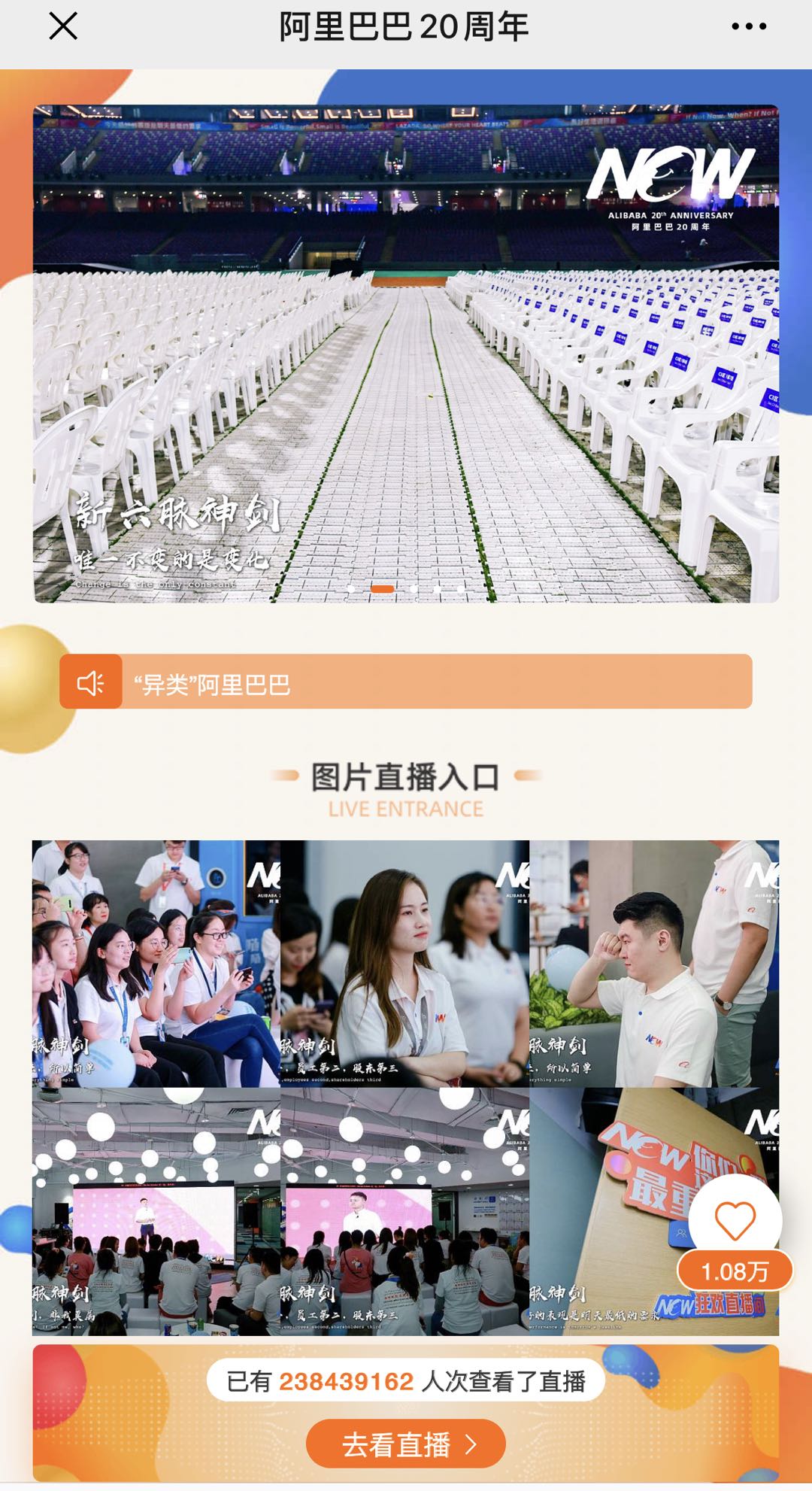Image resolution: width=812 pixels, height=1491 pixels.
Task: Open photo of woman in white polo
Action: (404, 963)
